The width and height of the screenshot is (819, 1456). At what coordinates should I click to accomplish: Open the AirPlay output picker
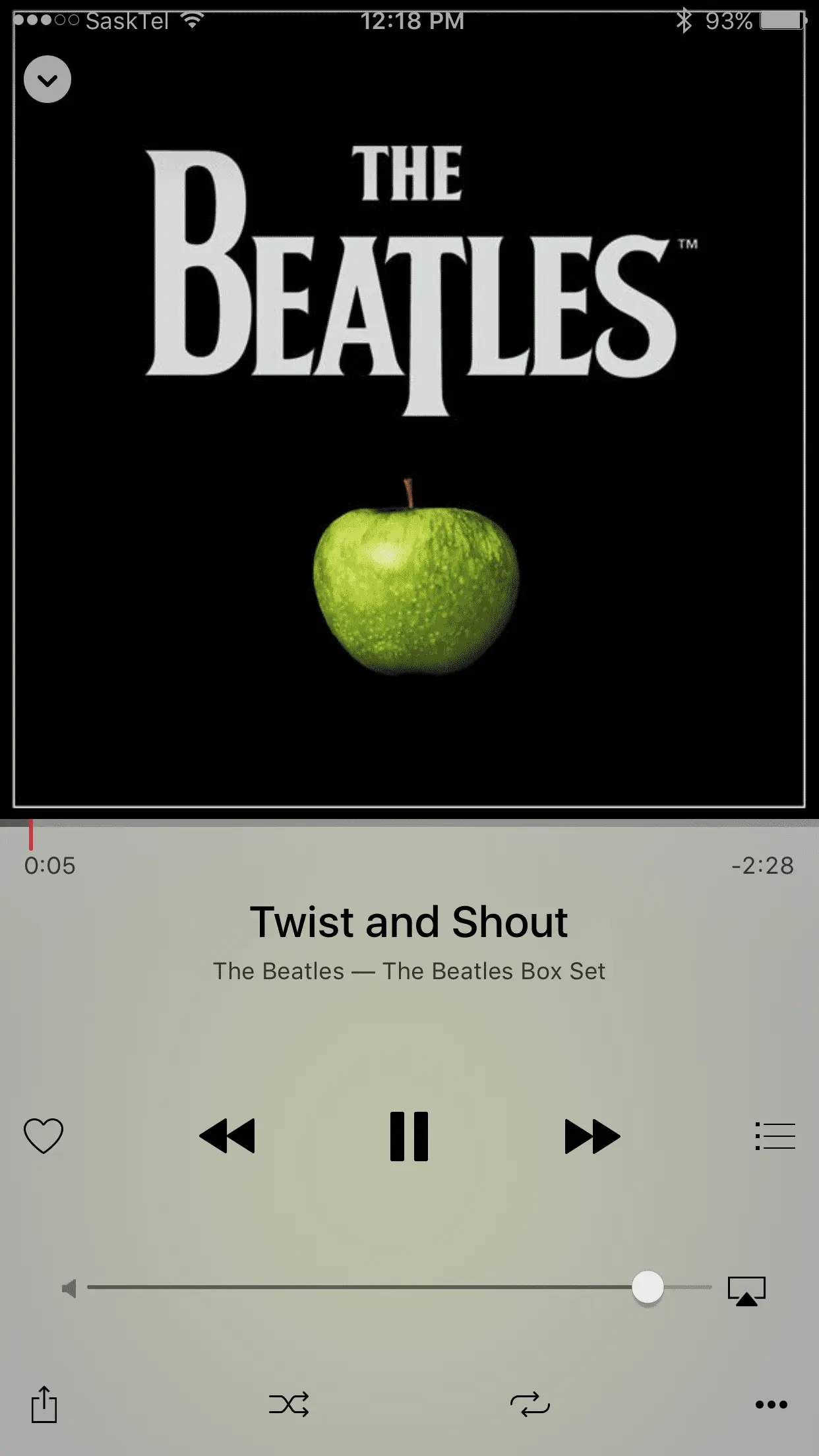click(746, 1290)
